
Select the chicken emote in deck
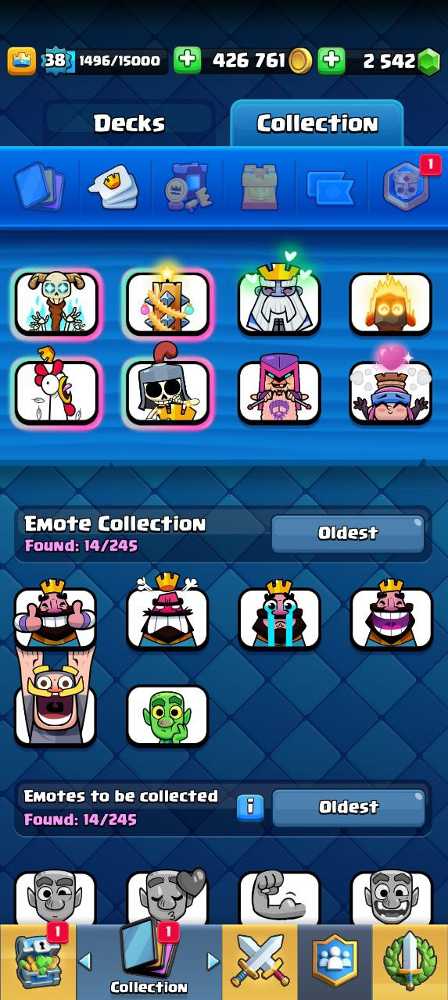click(x=56, y=388)
